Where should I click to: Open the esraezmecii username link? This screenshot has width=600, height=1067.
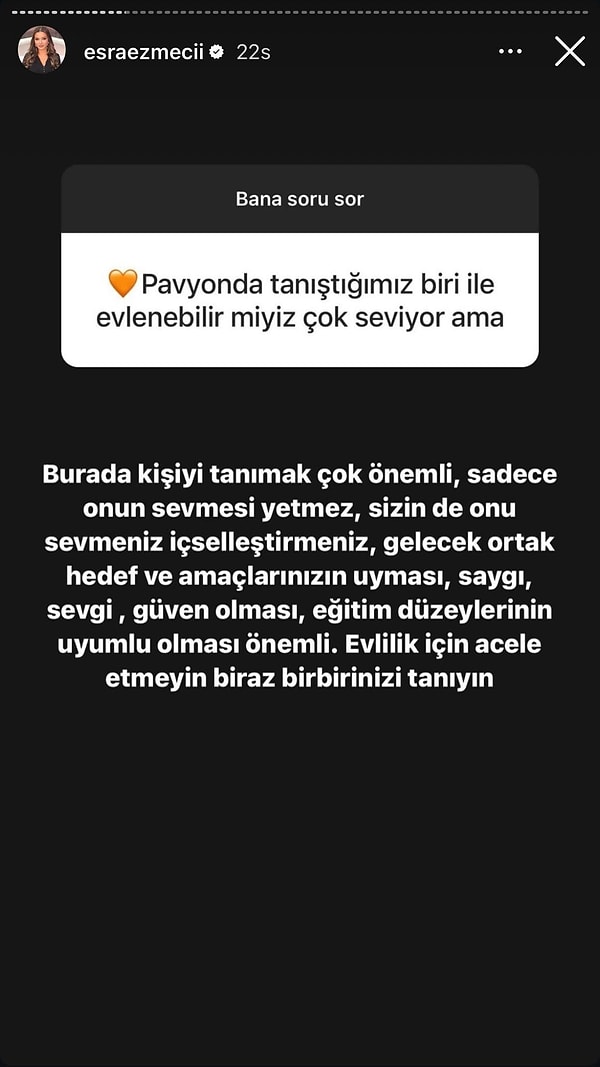coord(137,52)
